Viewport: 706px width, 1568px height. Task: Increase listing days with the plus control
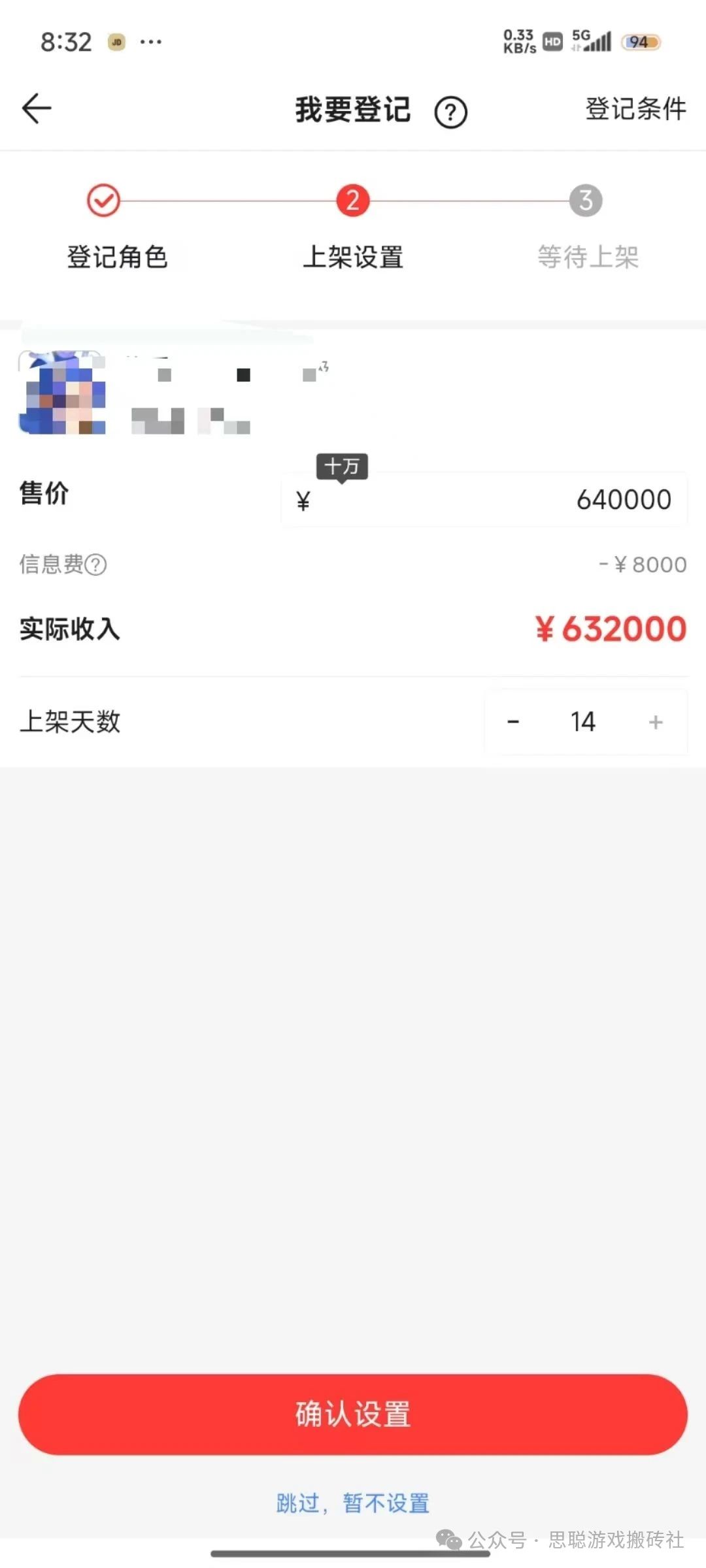pyautogui.click(x=654, y=721)
